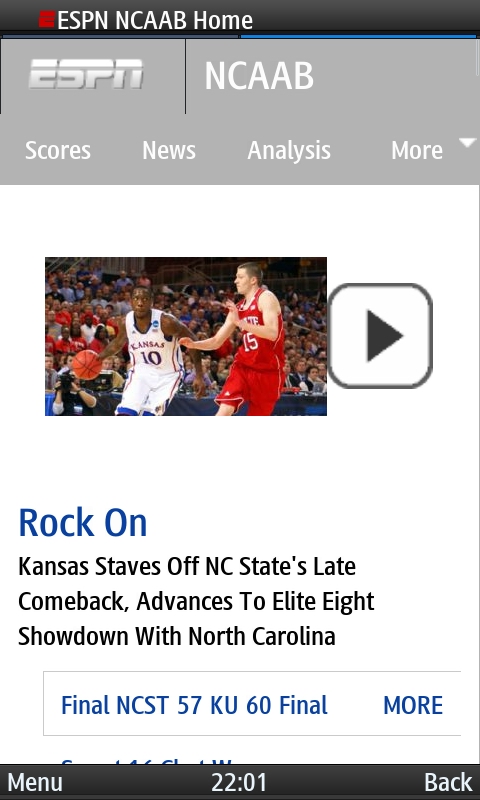This screenshot has height=800, width=480.
Task: Switch to the News section
Action: coord(169,151)
